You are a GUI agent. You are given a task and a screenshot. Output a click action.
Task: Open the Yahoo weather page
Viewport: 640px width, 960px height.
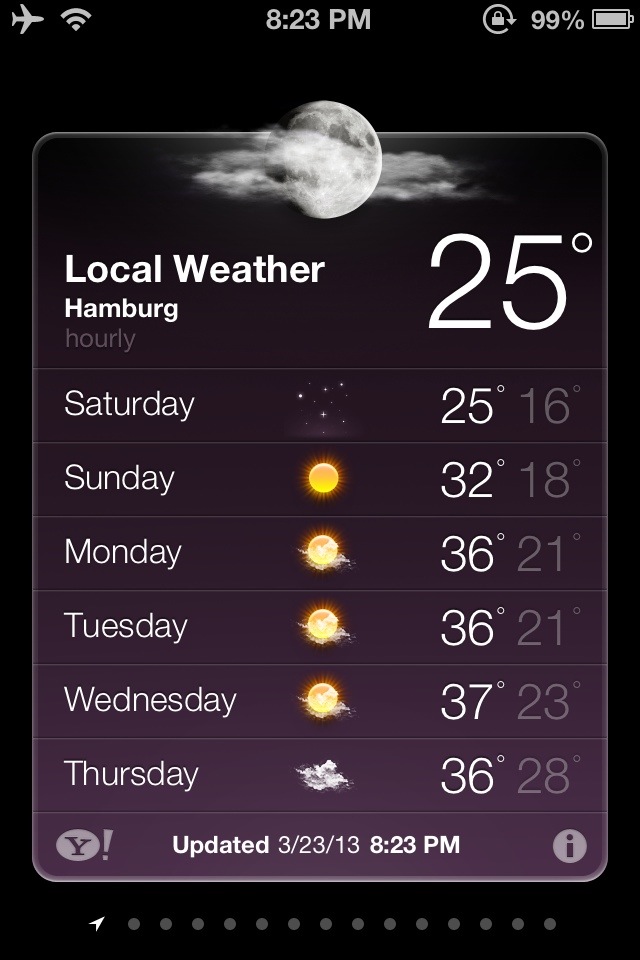pos(84,846)
